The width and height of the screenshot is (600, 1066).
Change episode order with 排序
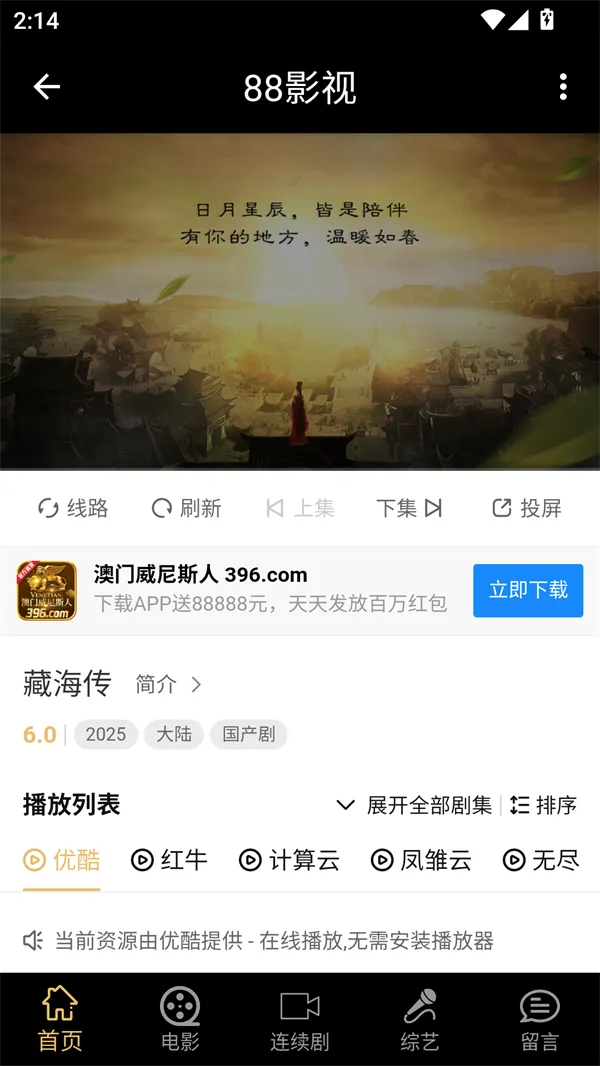(x=543, y=805)
